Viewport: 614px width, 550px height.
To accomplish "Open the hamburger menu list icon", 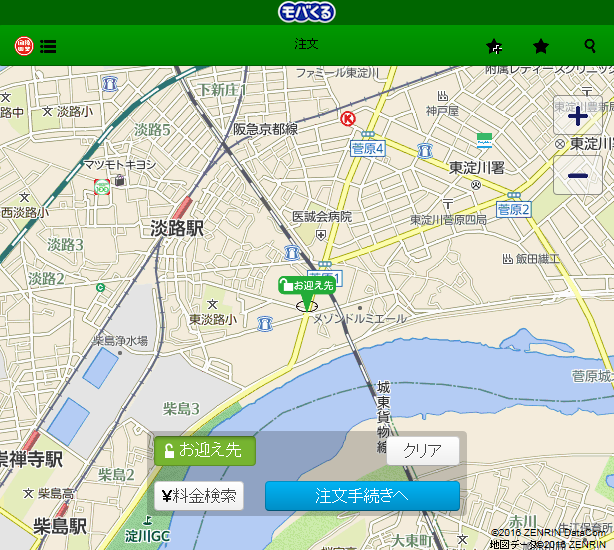I will pyautogui.click(x=48, y=46).
